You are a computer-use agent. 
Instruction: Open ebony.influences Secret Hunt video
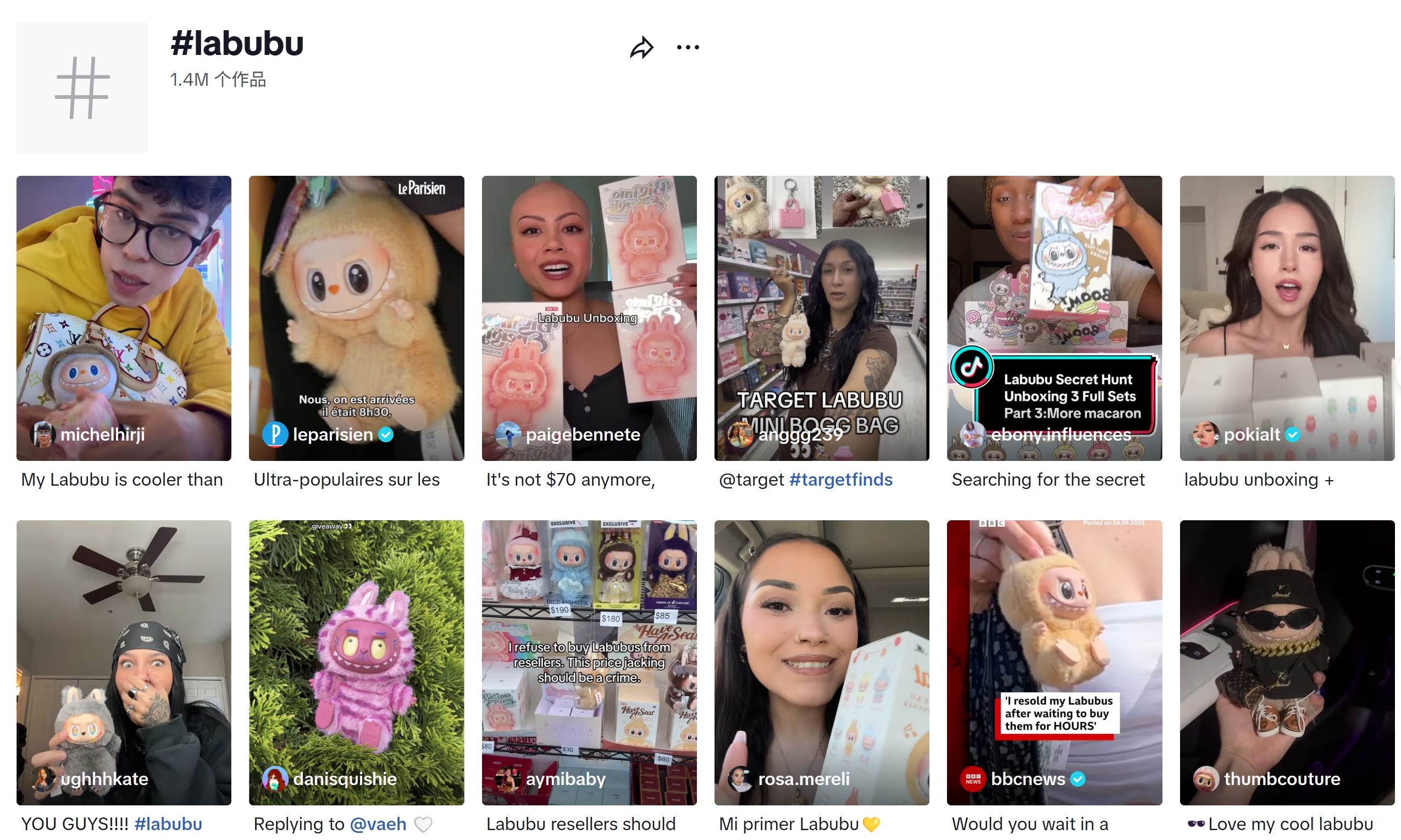click(1054, 317)
